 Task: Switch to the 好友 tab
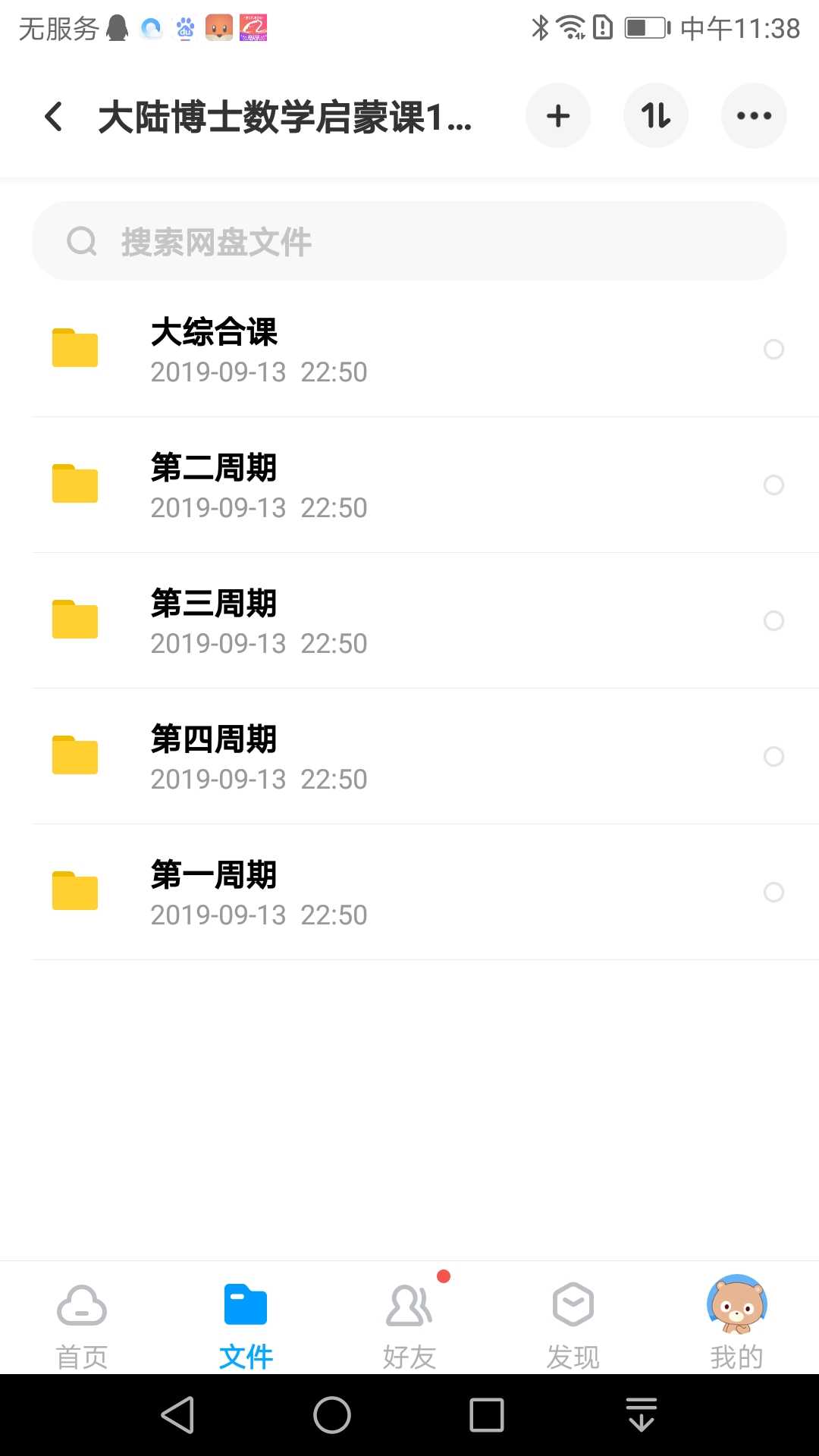[409, 1325]
